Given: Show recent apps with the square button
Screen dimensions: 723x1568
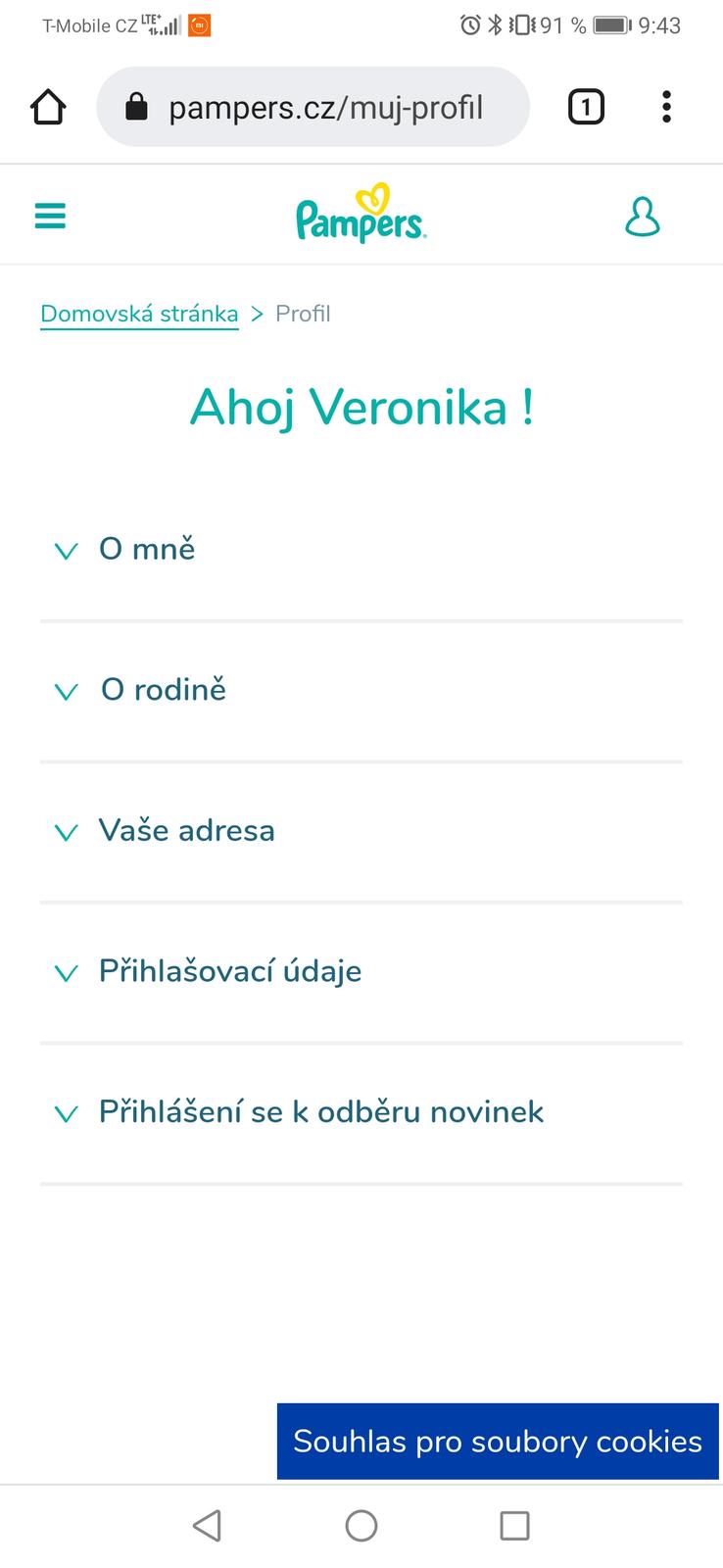Looking at the screenshot, I should click(514, 1525).
